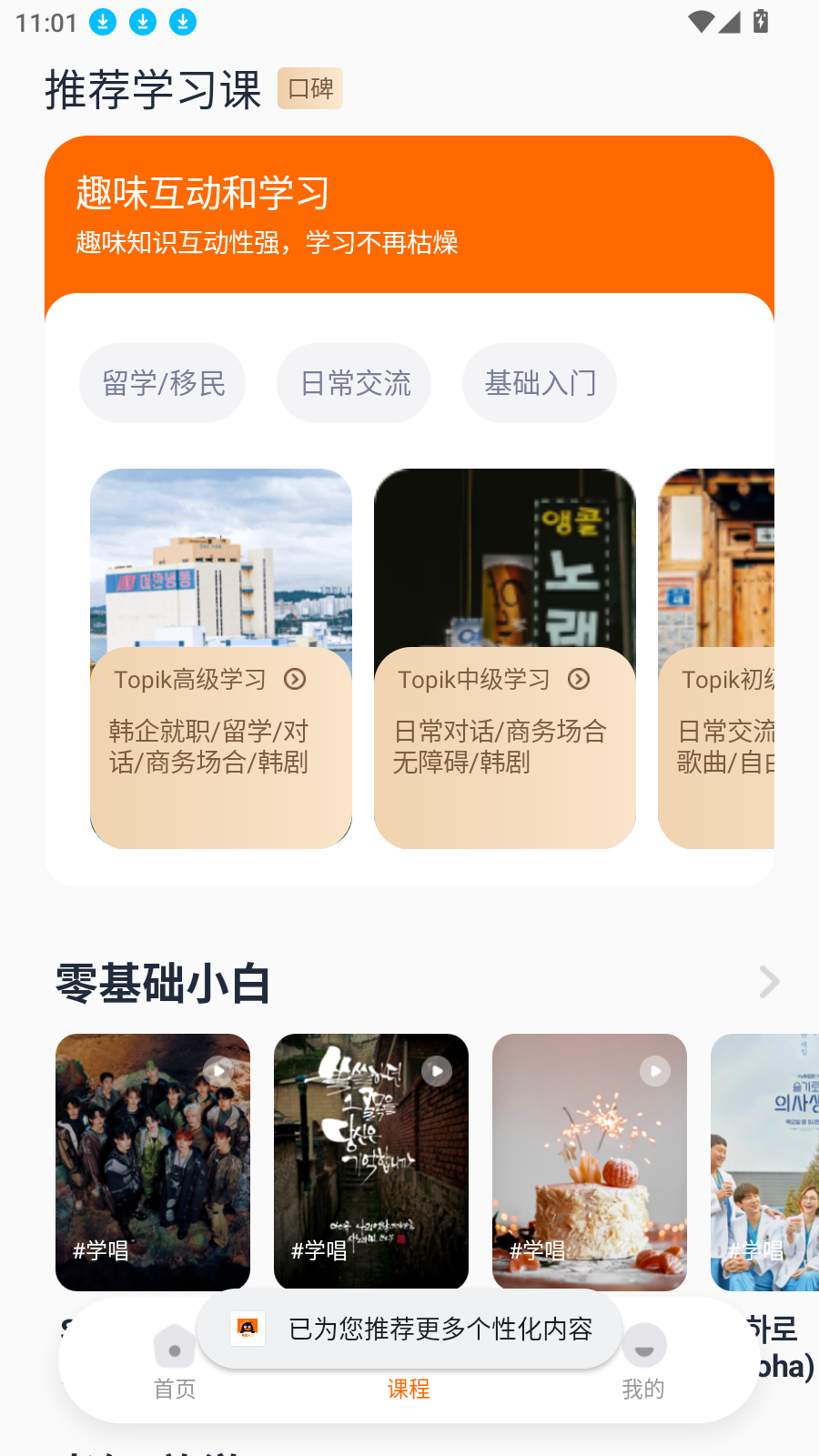Image resolution: width=819 pixels, height=1456 pixels.
Task: Open the Topik初级 course card
Action: point(717,659)
